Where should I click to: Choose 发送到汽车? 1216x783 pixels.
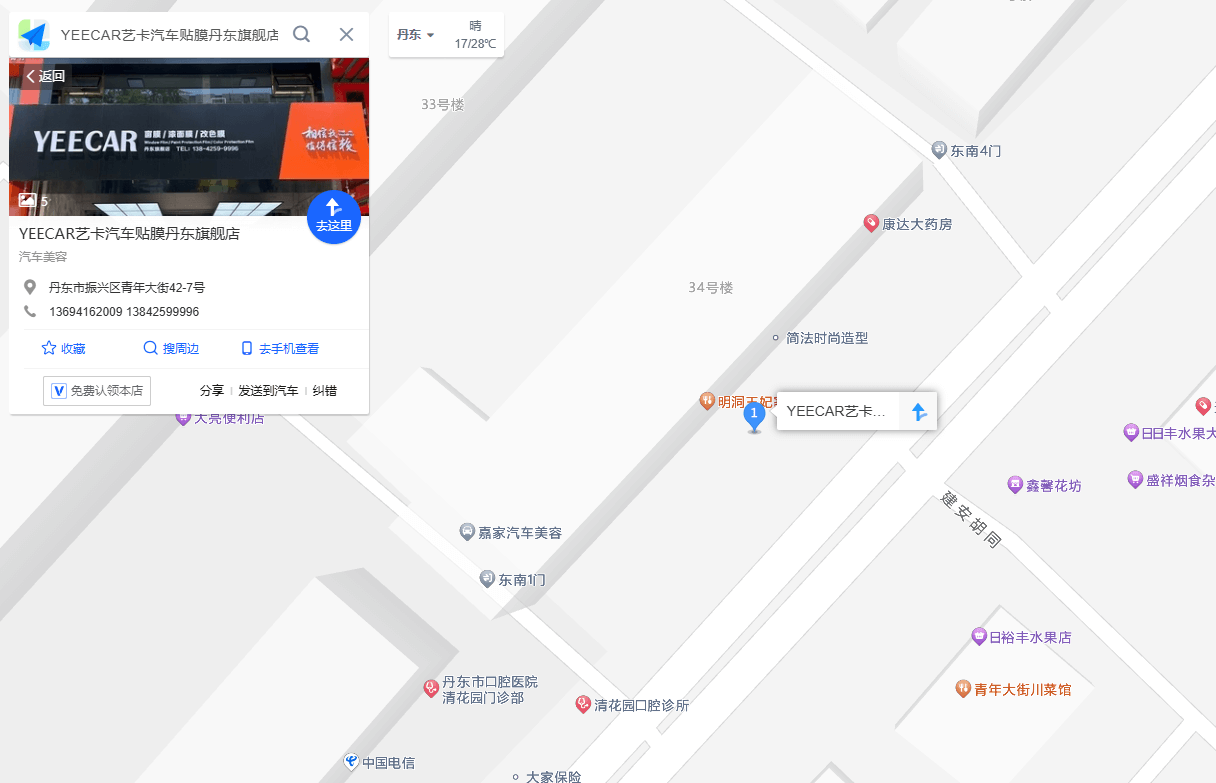coord(268,391)
